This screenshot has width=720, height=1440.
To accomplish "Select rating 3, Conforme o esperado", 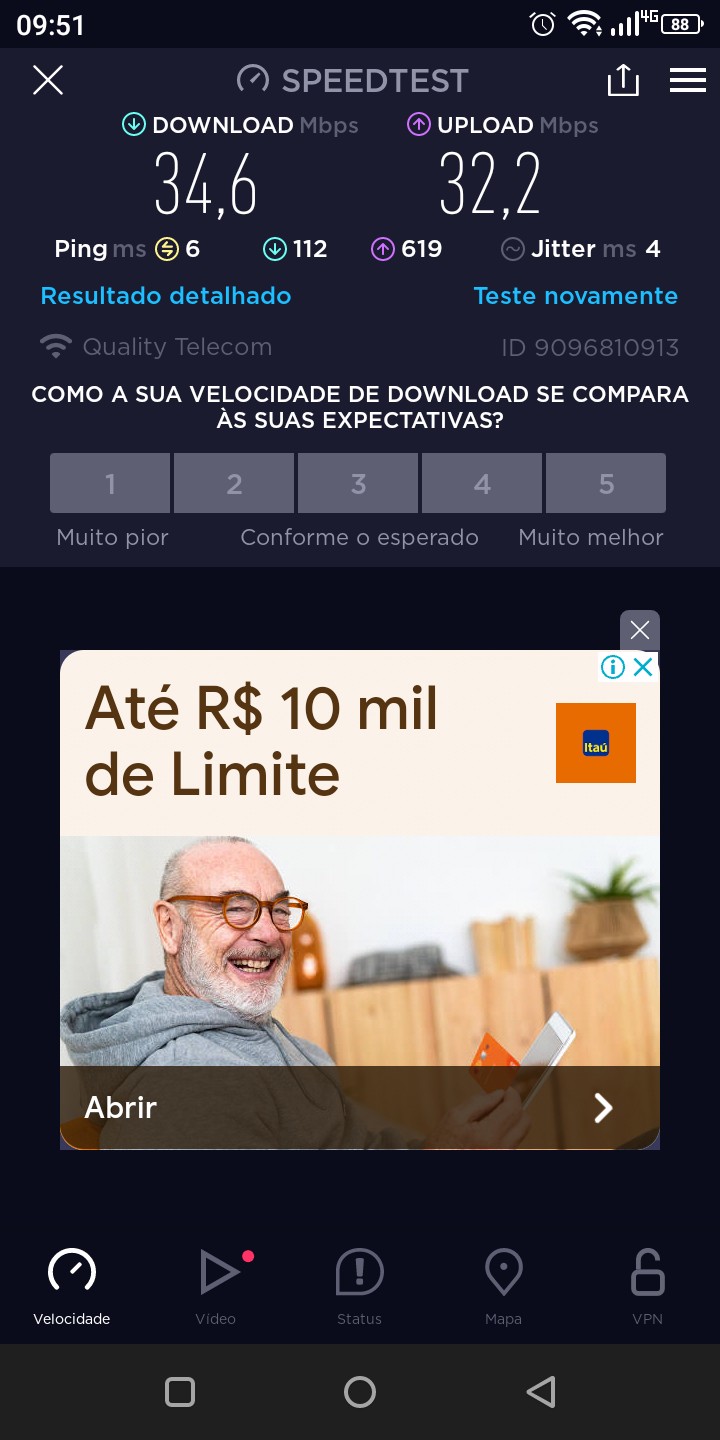I will click(x=358, y=483).
